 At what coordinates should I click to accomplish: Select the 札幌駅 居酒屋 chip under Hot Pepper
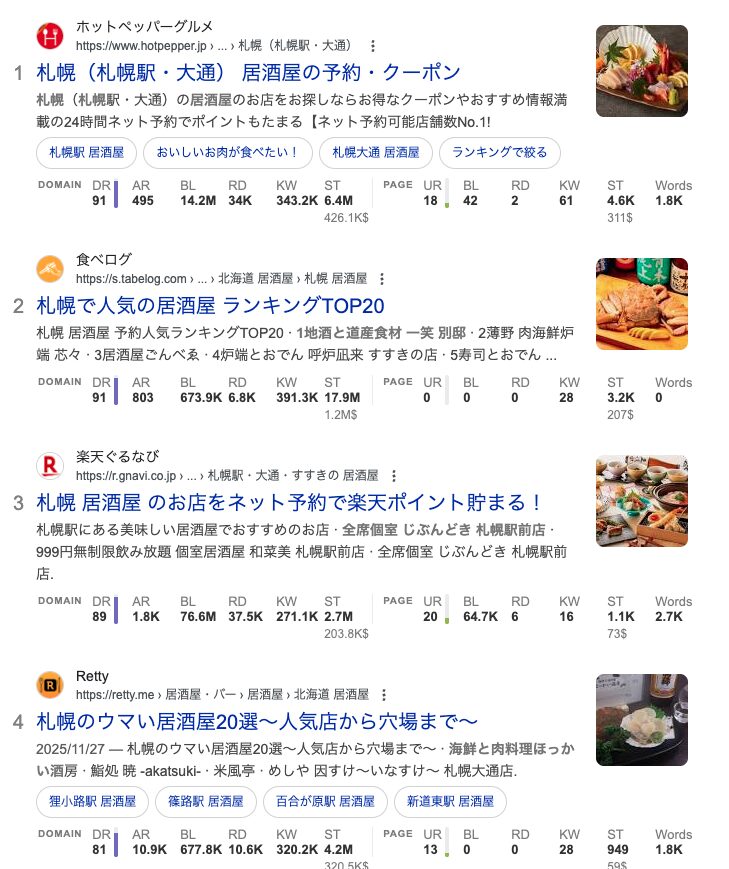(86, 152)
